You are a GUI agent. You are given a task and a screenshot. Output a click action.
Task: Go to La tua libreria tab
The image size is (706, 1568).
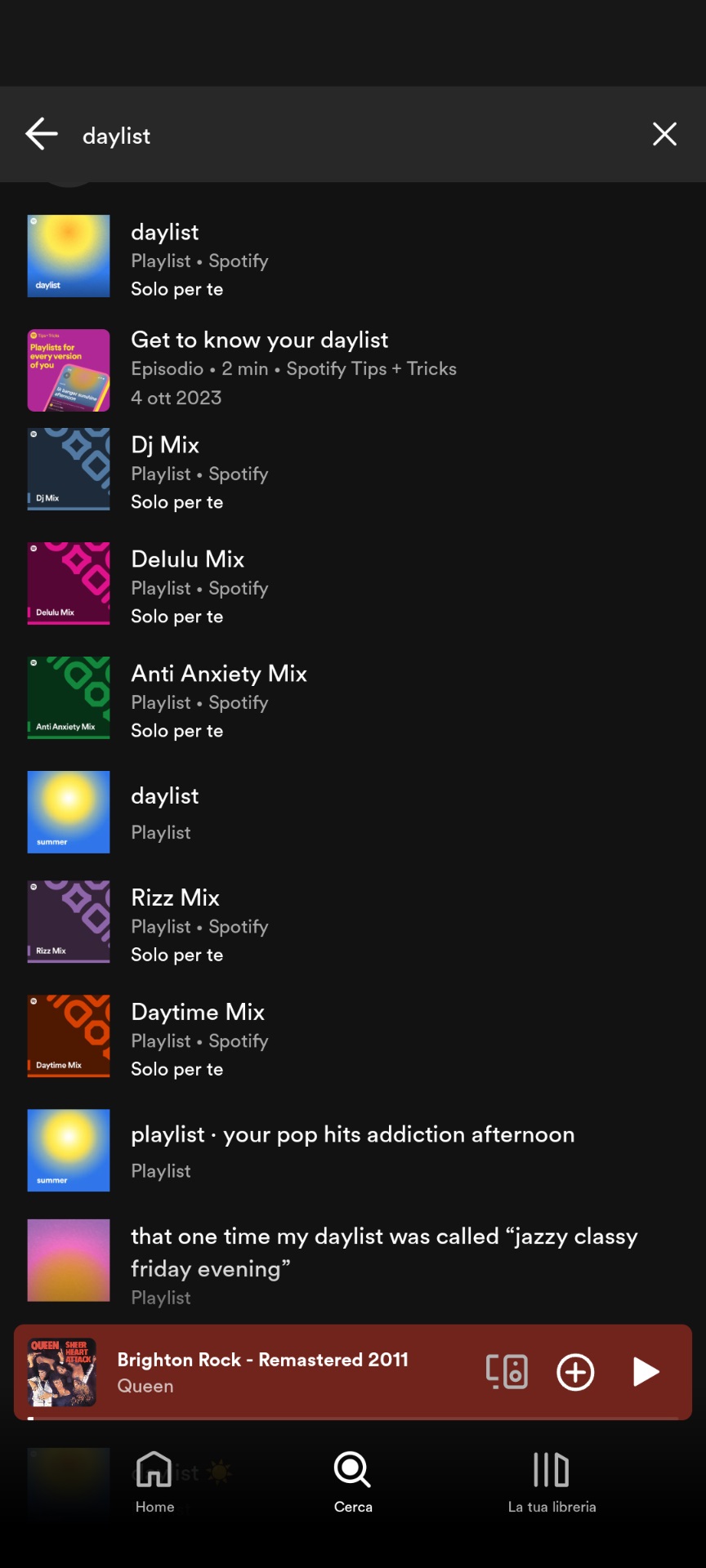552,1482
